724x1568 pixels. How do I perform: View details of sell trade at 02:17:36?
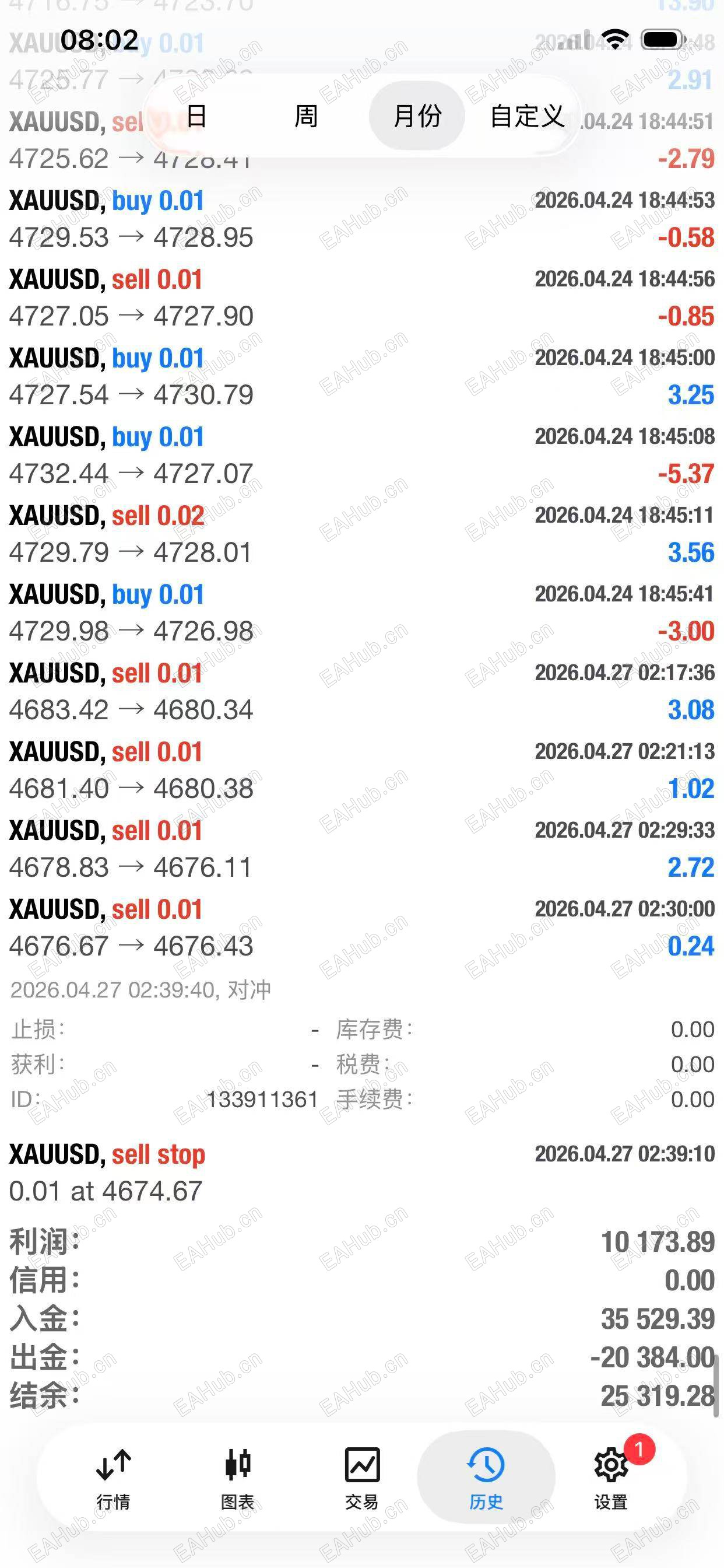[x=362, y=691]
